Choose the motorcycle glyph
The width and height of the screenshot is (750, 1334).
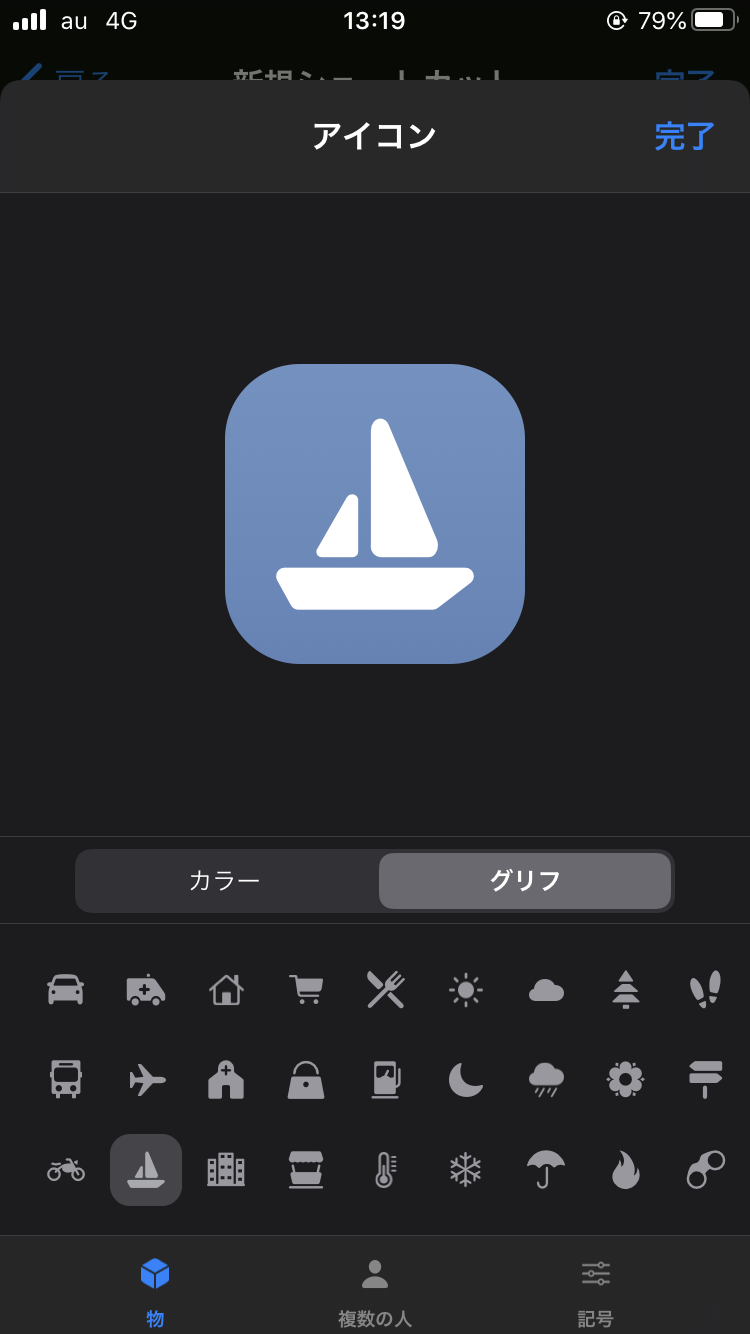66,1169
